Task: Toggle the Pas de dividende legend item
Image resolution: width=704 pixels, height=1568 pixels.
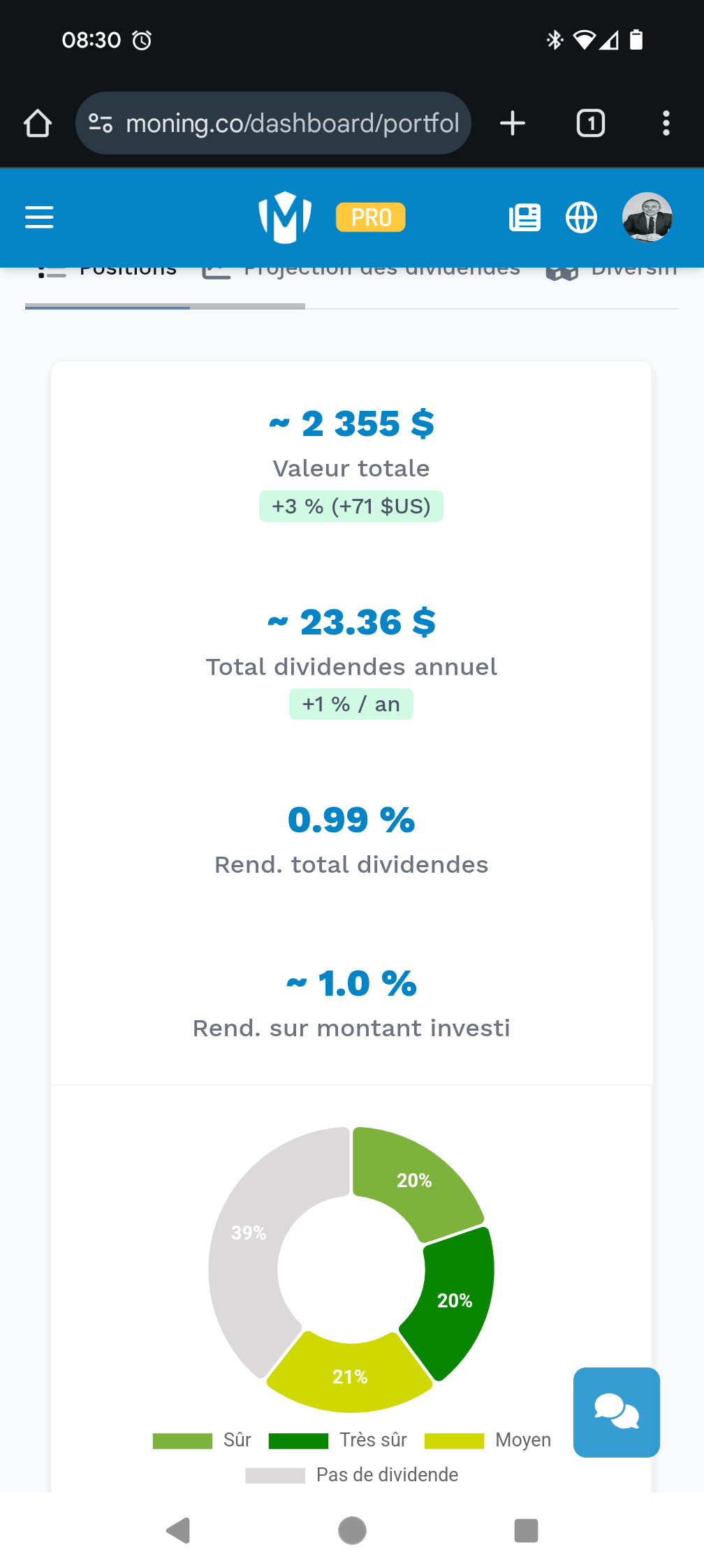Action: click(x=352, y=1474)
